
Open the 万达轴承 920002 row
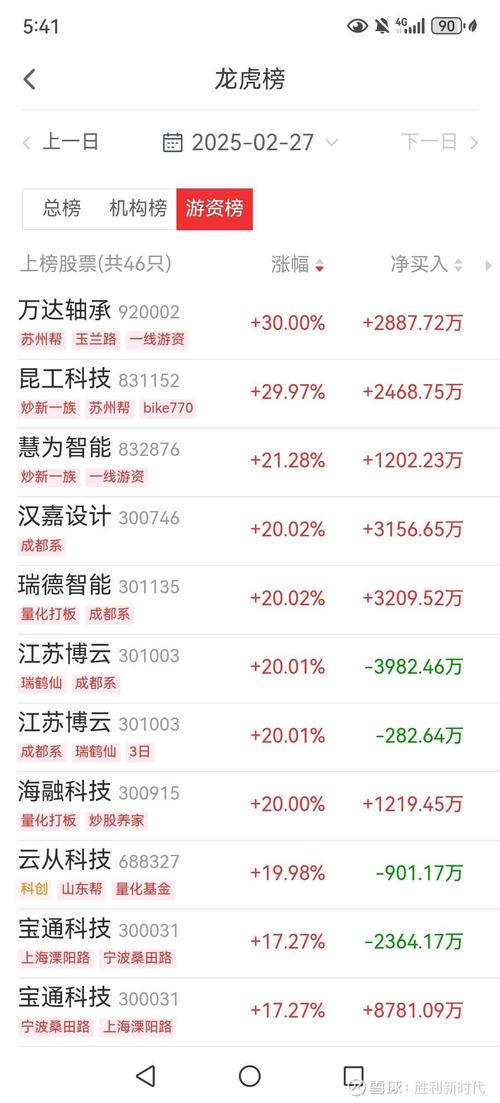(x=250, y=324)
